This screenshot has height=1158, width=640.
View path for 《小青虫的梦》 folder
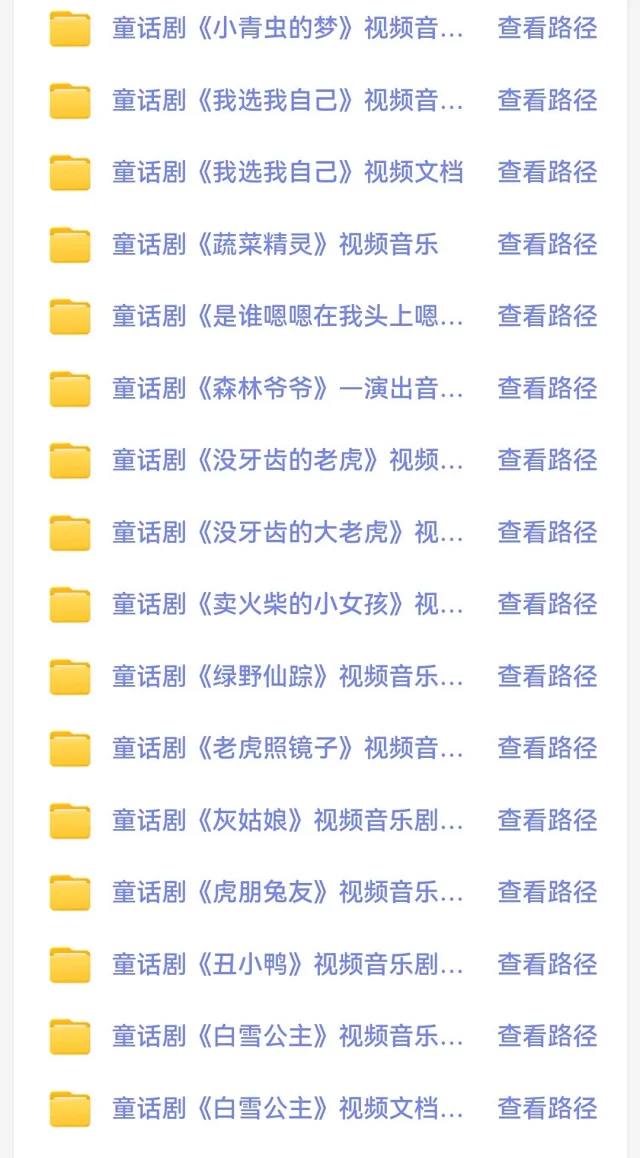tap(547, 29)
